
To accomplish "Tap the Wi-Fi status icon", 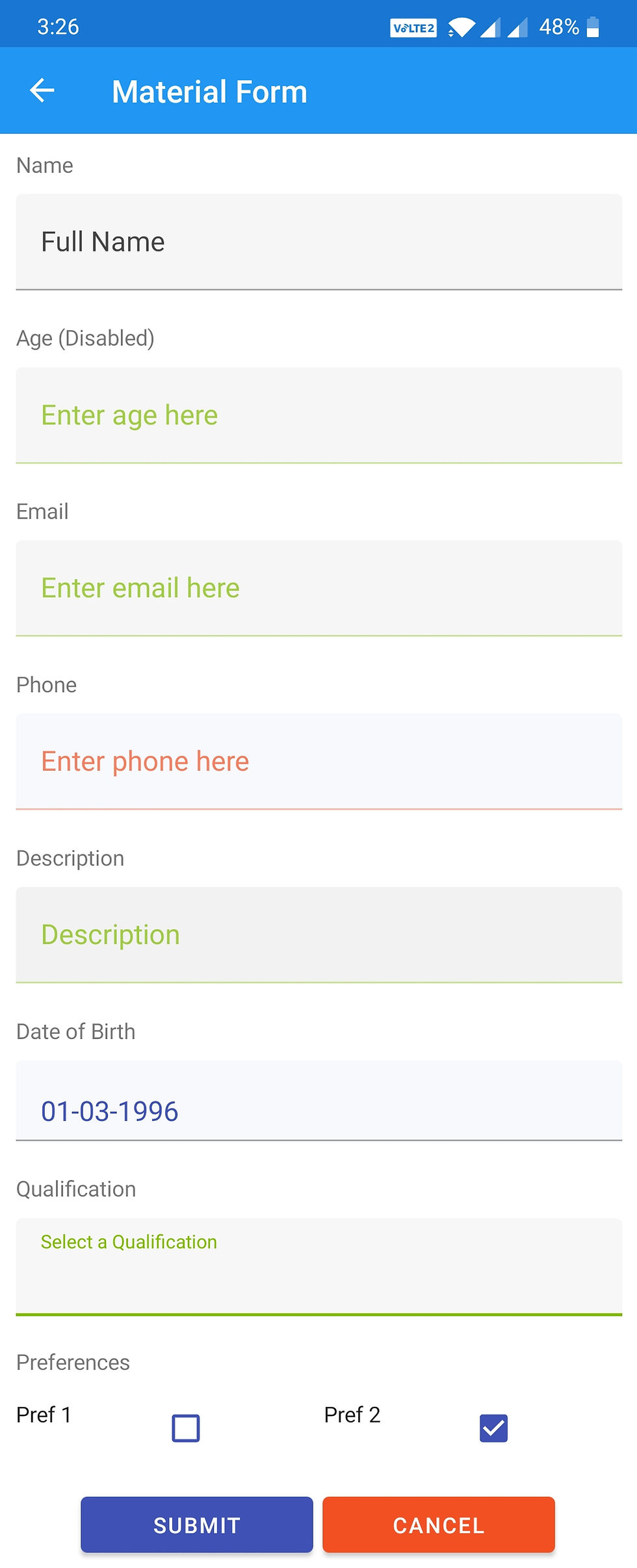I will click(x=460, y=27).
